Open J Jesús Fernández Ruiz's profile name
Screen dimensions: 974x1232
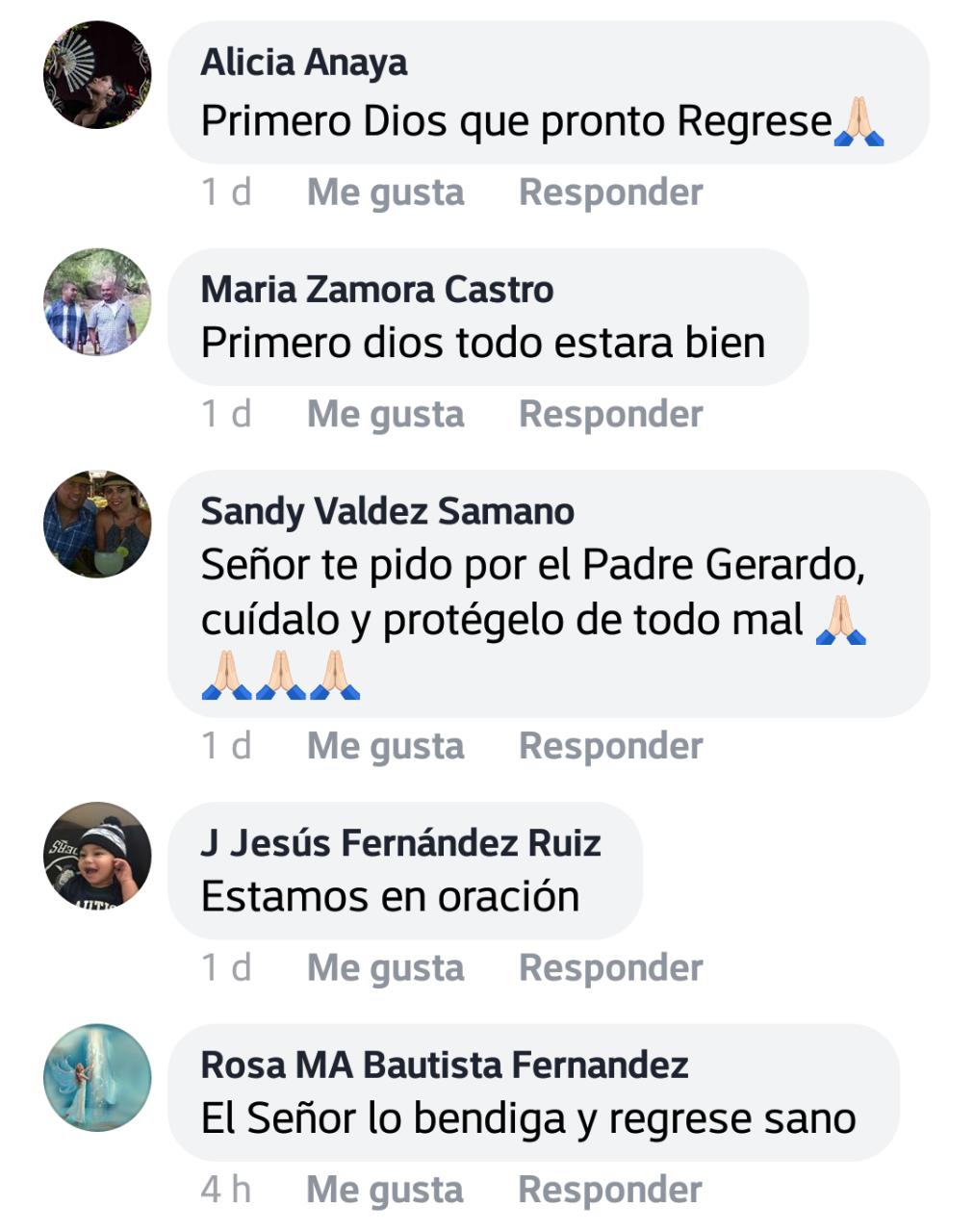pos(400,843)
